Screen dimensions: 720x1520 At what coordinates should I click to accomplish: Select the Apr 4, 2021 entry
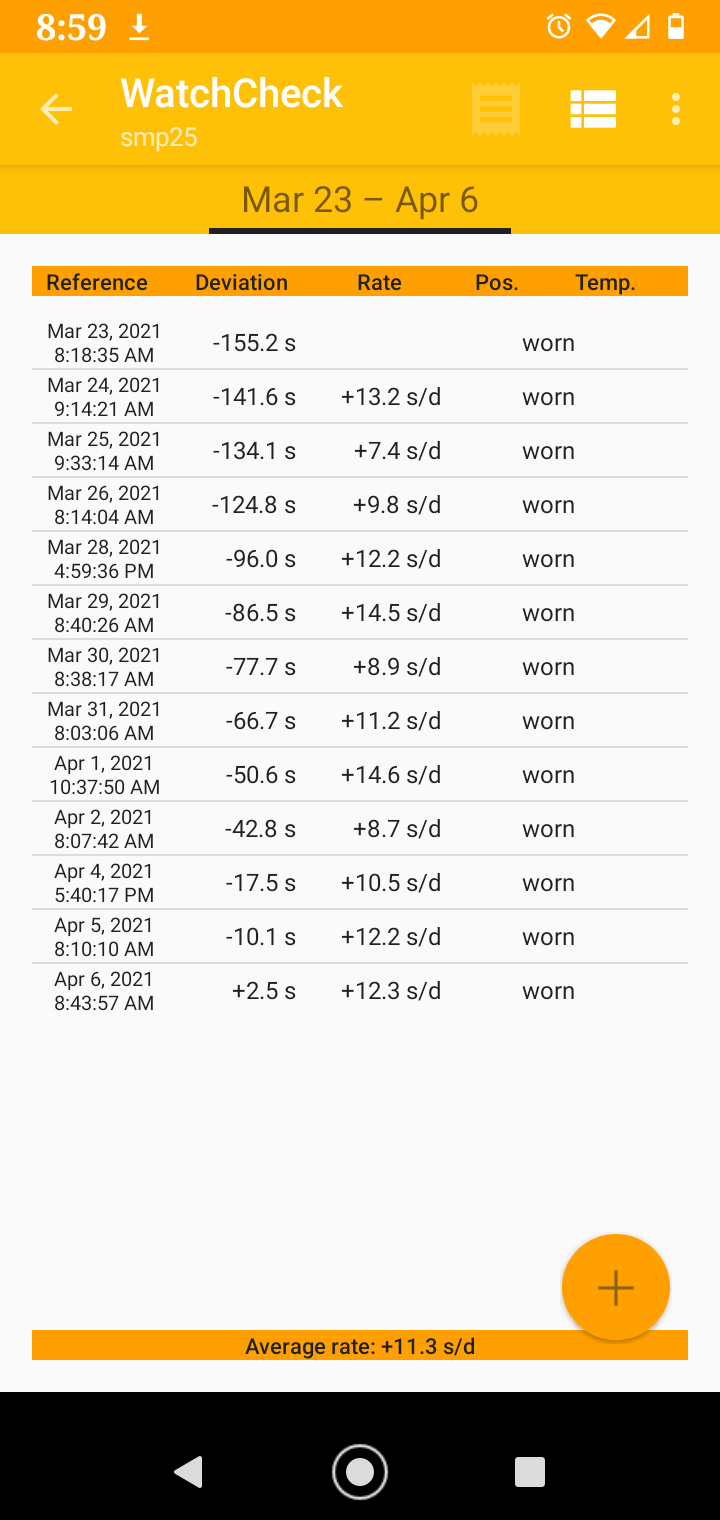coord(360,883)
